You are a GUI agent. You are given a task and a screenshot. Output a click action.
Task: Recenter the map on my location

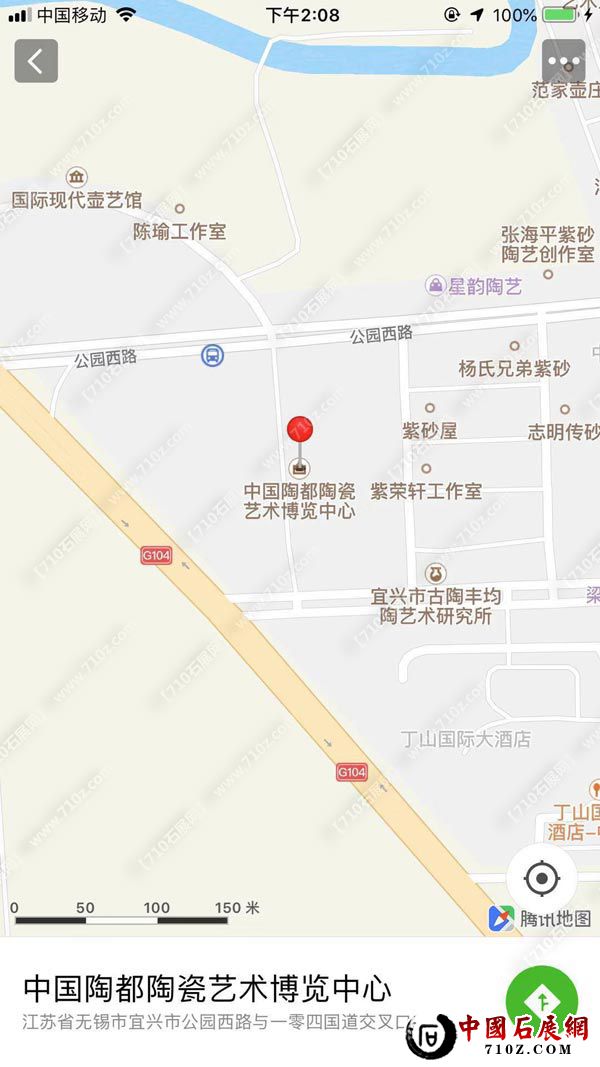point(542,879)
